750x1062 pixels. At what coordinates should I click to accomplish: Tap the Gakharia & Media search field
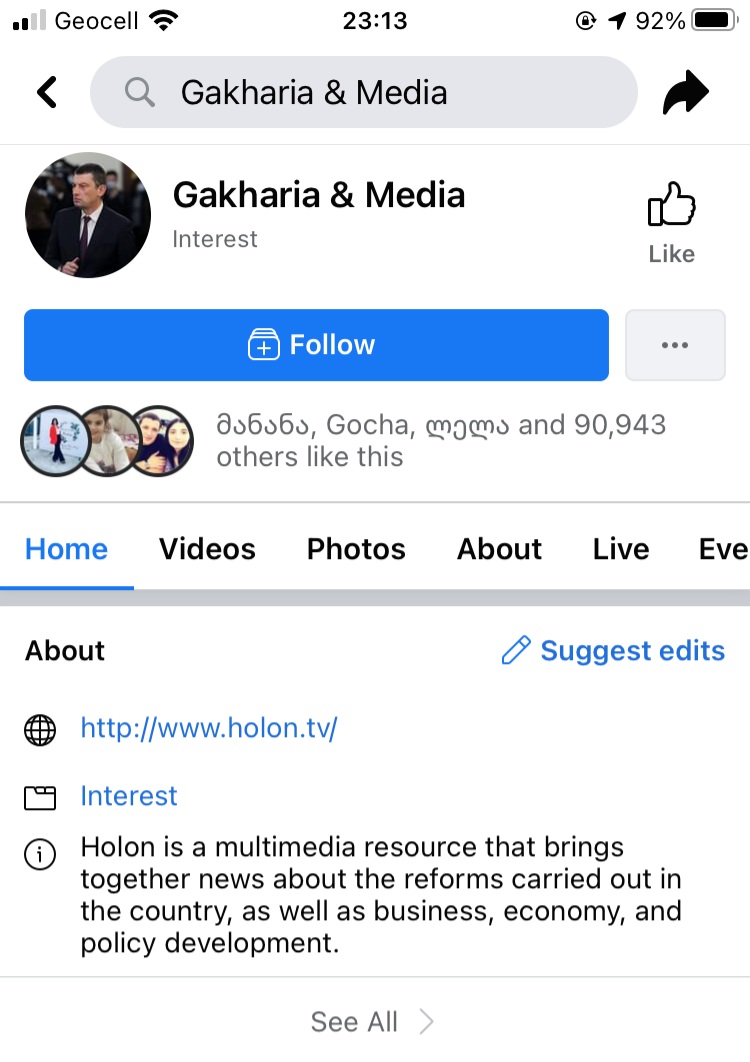(x=364, y=93)
